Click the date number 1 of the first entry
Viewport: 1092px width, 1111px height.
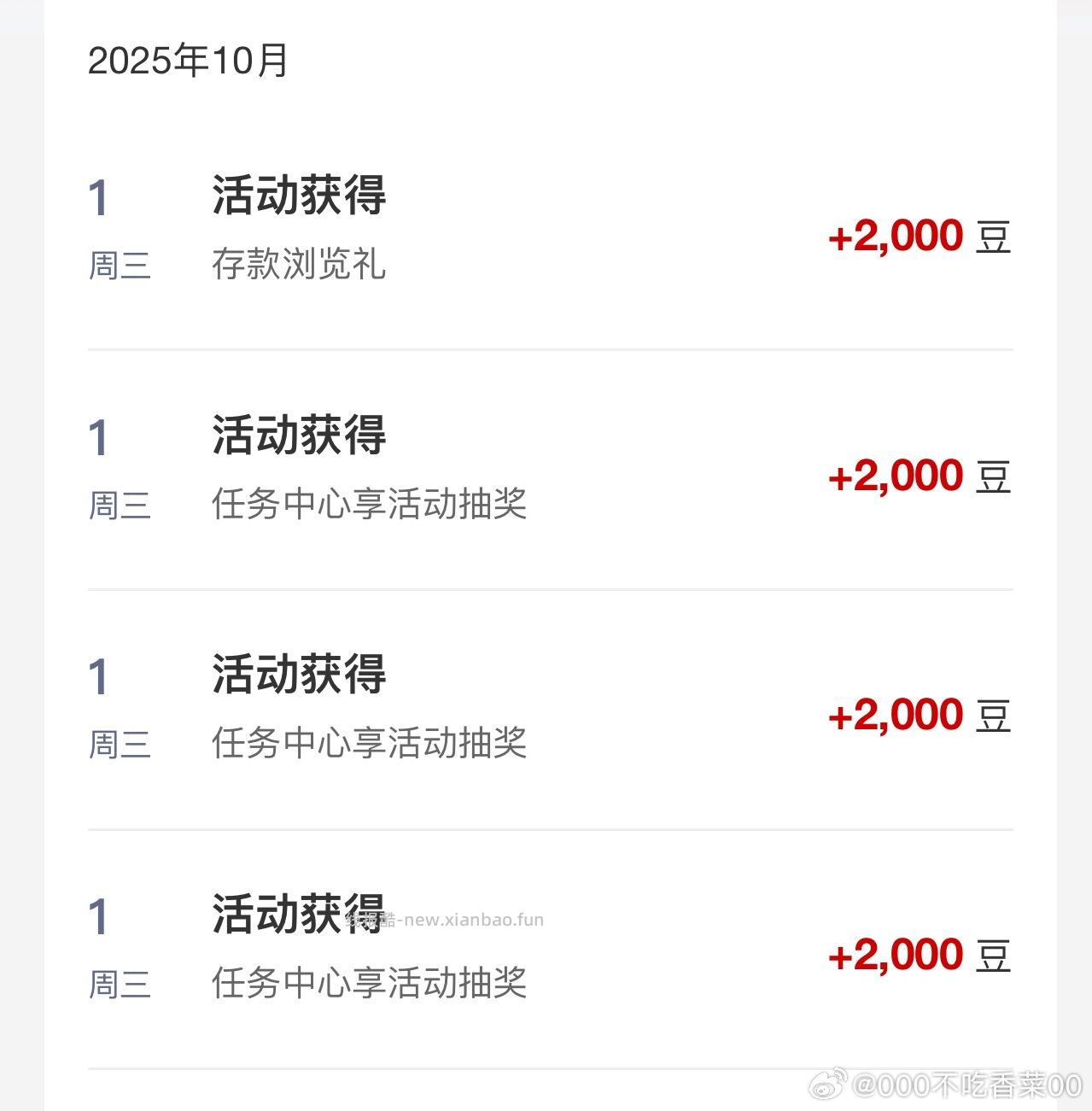[99, 196]
